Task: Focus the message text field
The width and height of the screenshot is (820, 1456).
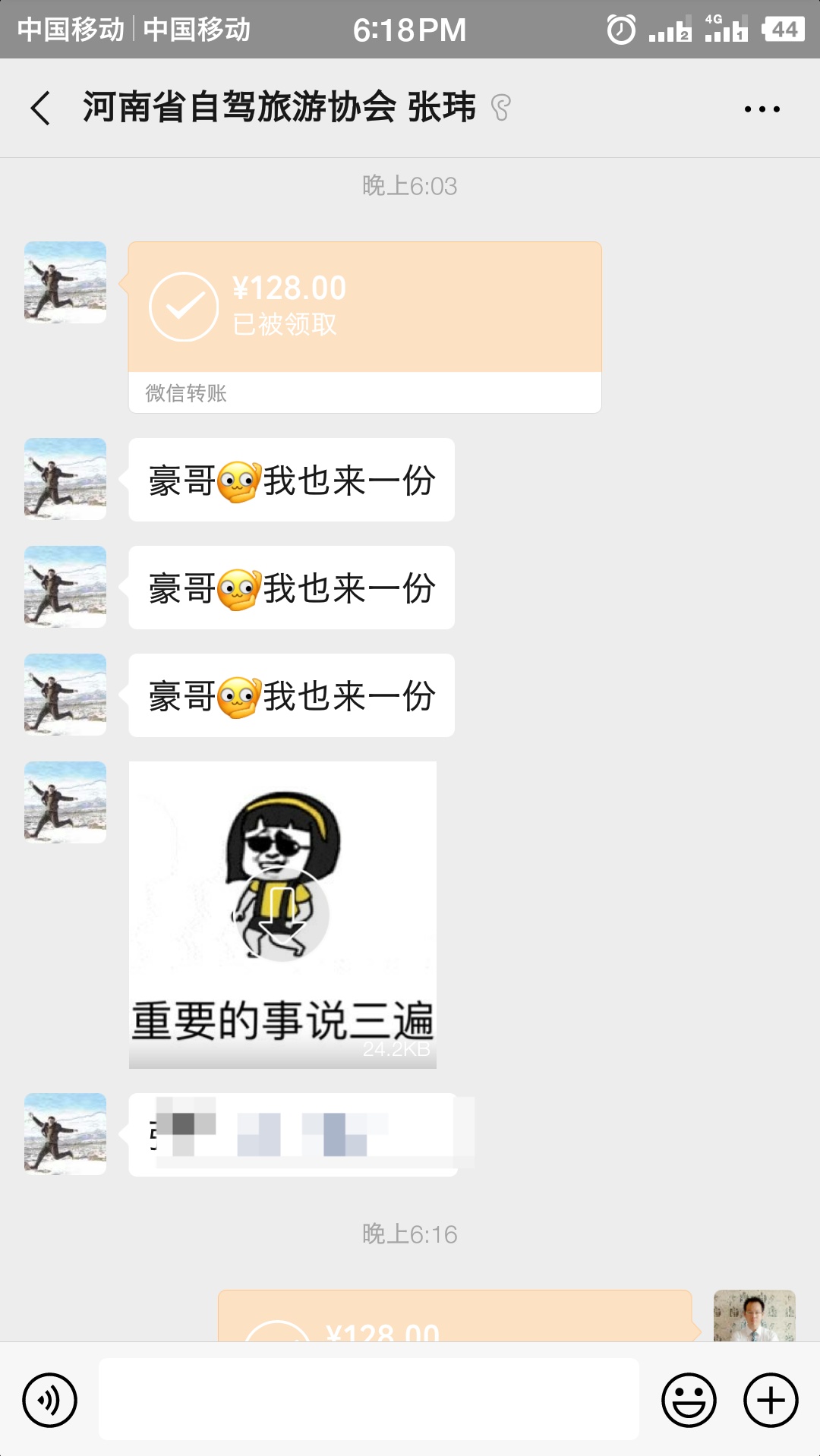Action: point(368,1399)
